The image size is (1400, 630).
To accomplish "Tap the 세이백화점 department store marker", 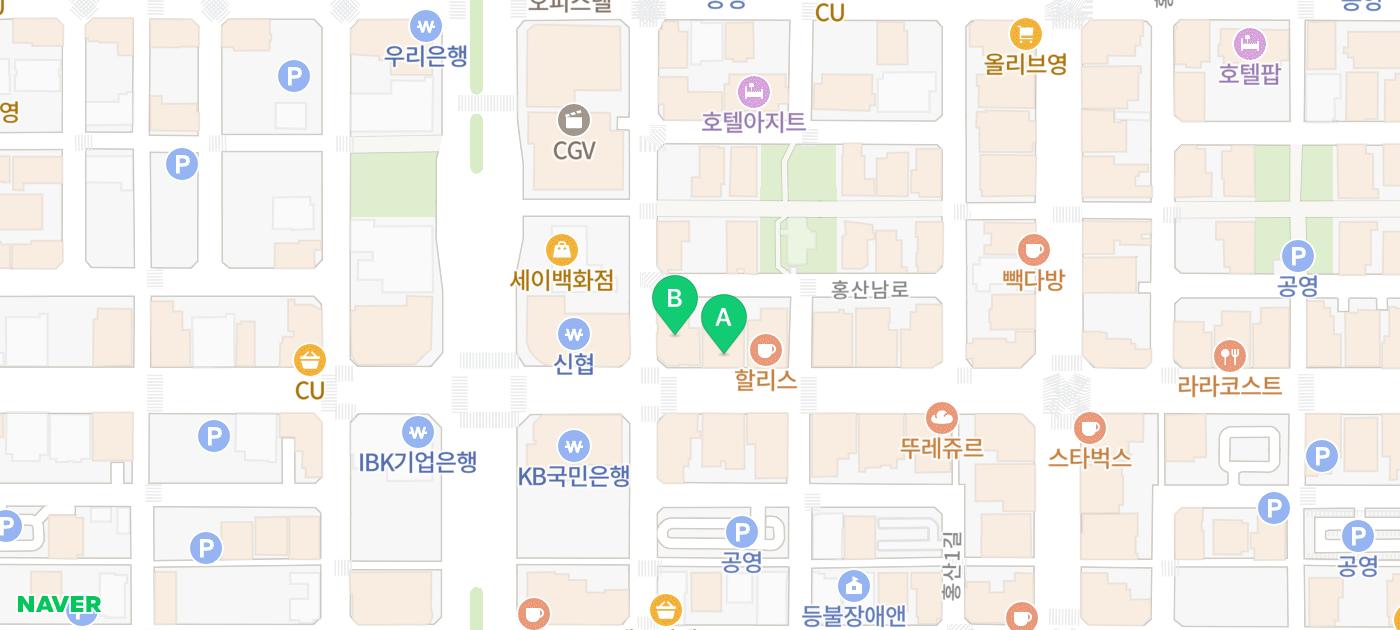I will pos(562,250).
